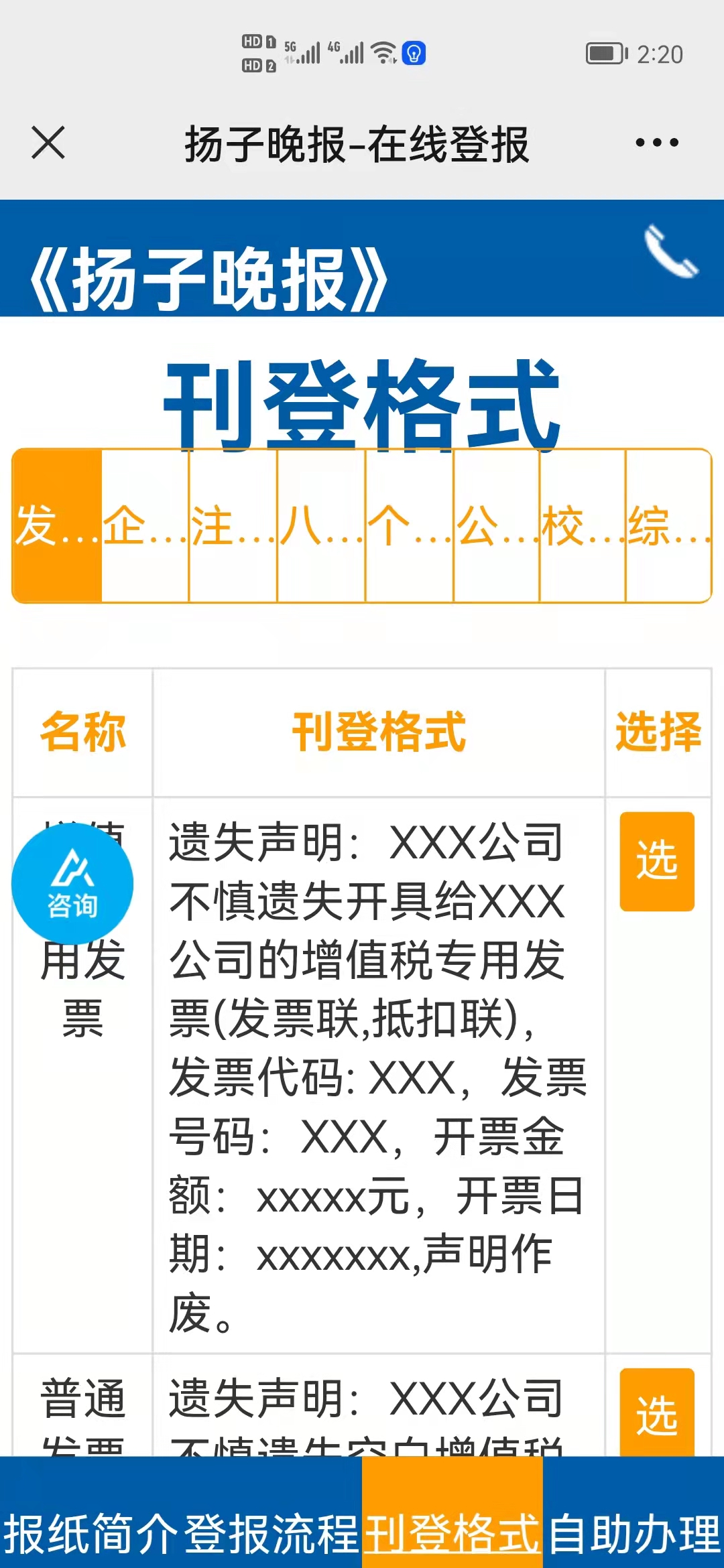Choose 选 for 增值税专用发票 format
This screenshot has width=724, height=1568.
tap(656, 861)
